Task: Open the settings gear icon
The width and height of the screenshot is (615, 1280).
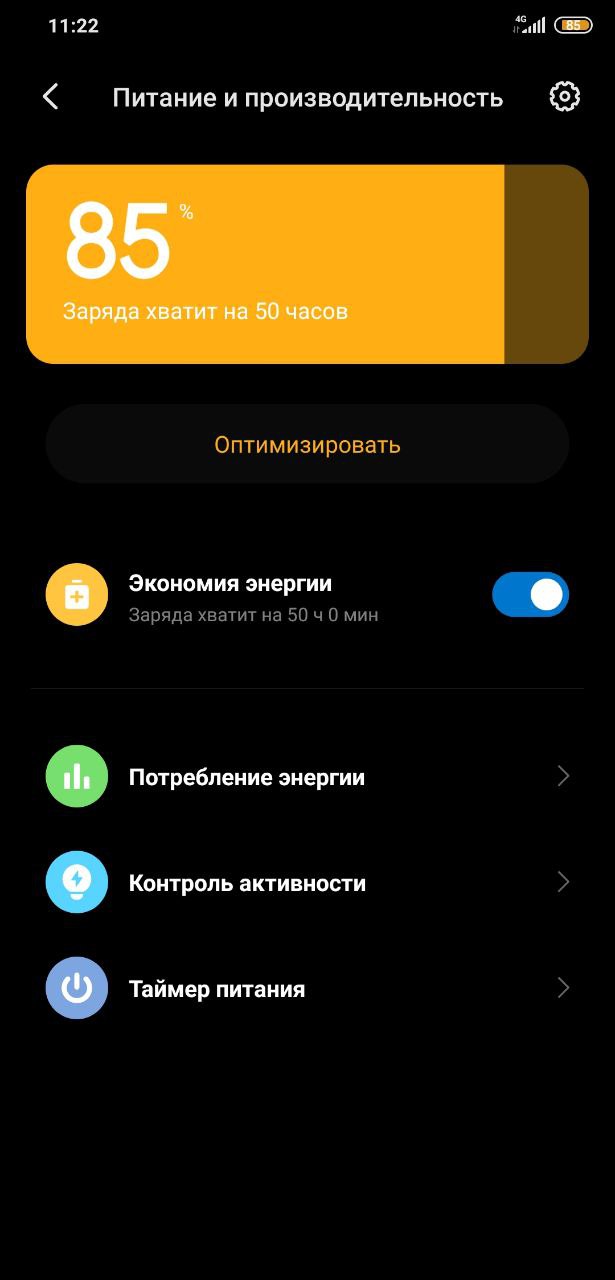Action: tap(564, 97)
